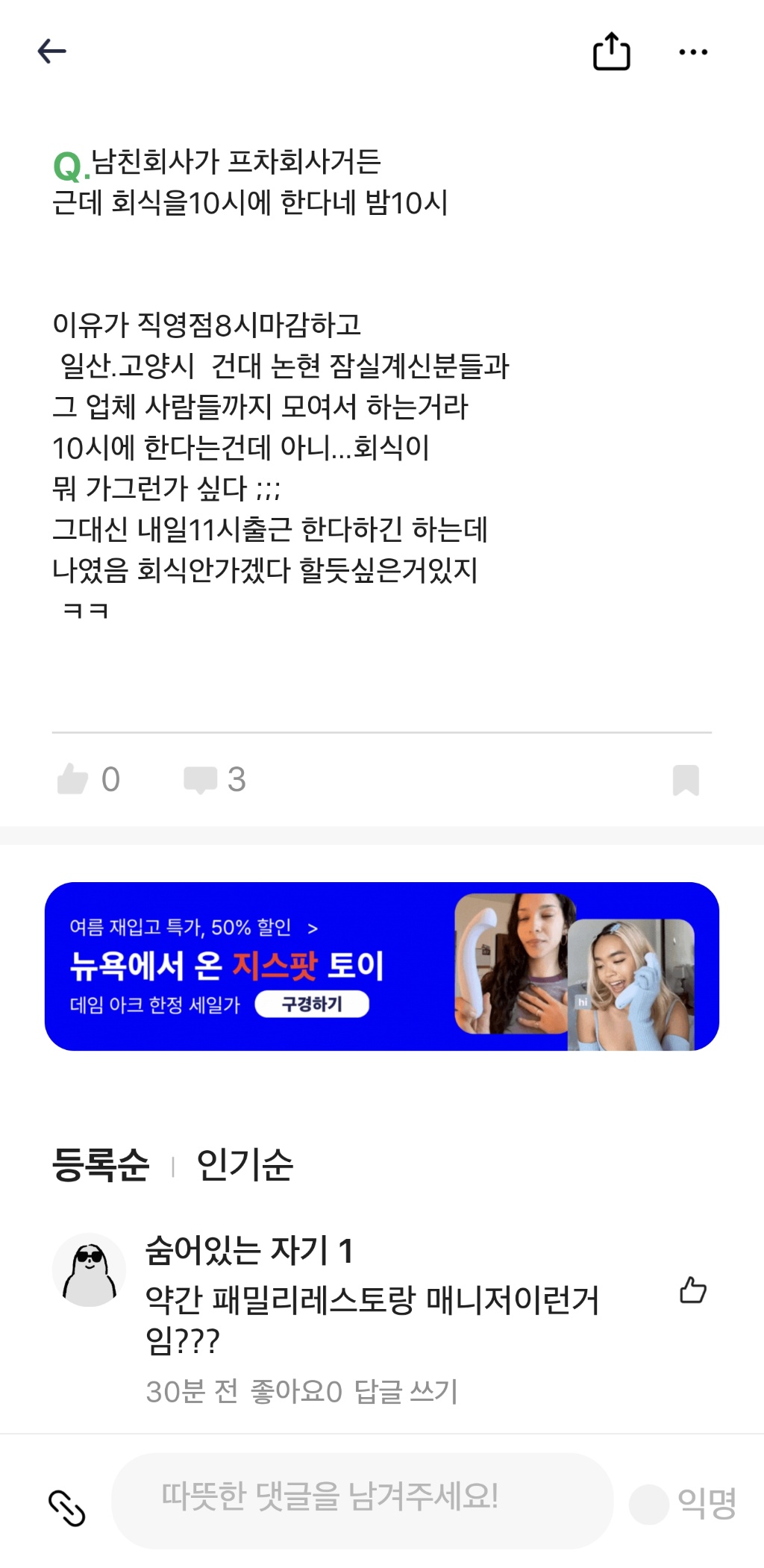Bookmark this question post
Image resolution: width=764 pixels, height=1568 pixels.
(x=686, y=780)
